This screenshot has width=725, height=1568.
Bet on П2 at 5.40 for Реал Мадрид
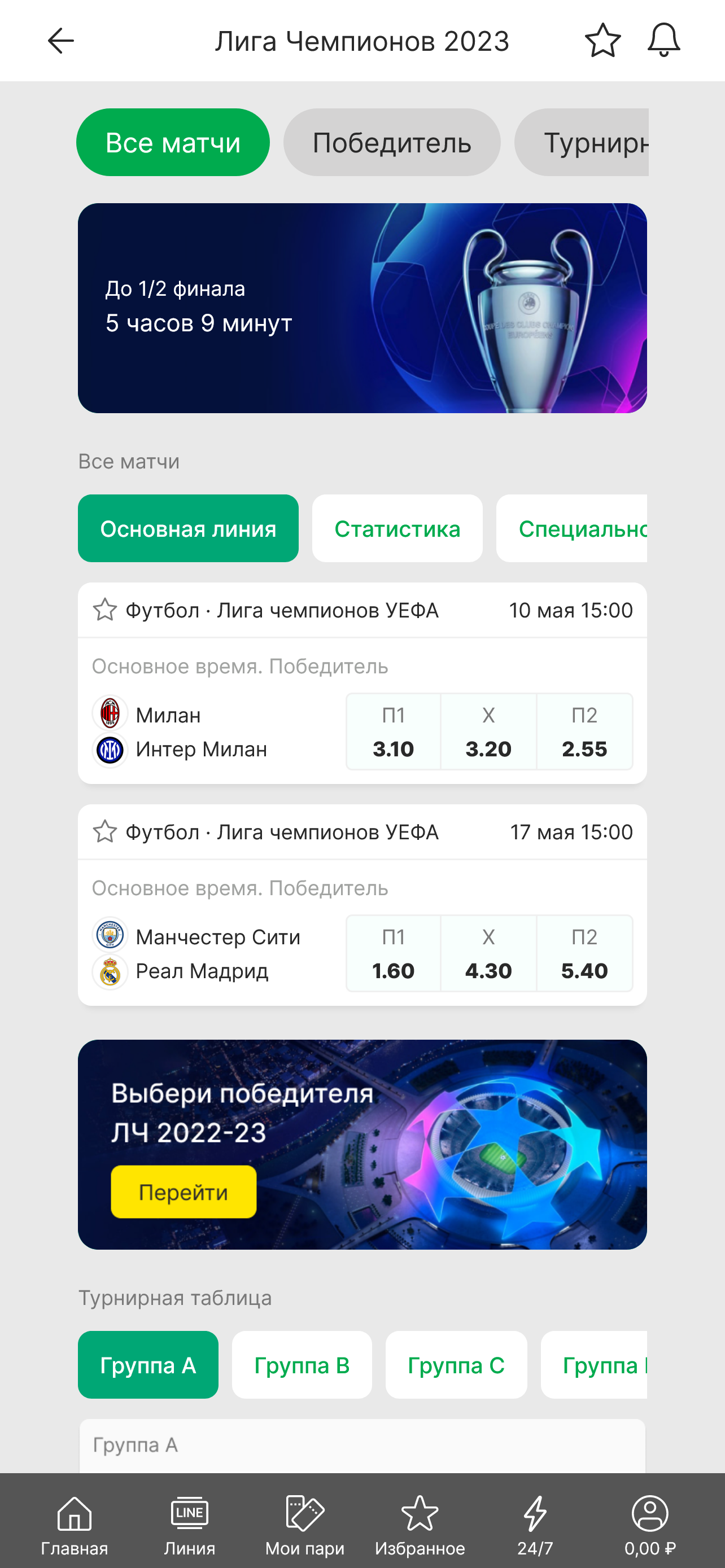[x=584, y=953]
